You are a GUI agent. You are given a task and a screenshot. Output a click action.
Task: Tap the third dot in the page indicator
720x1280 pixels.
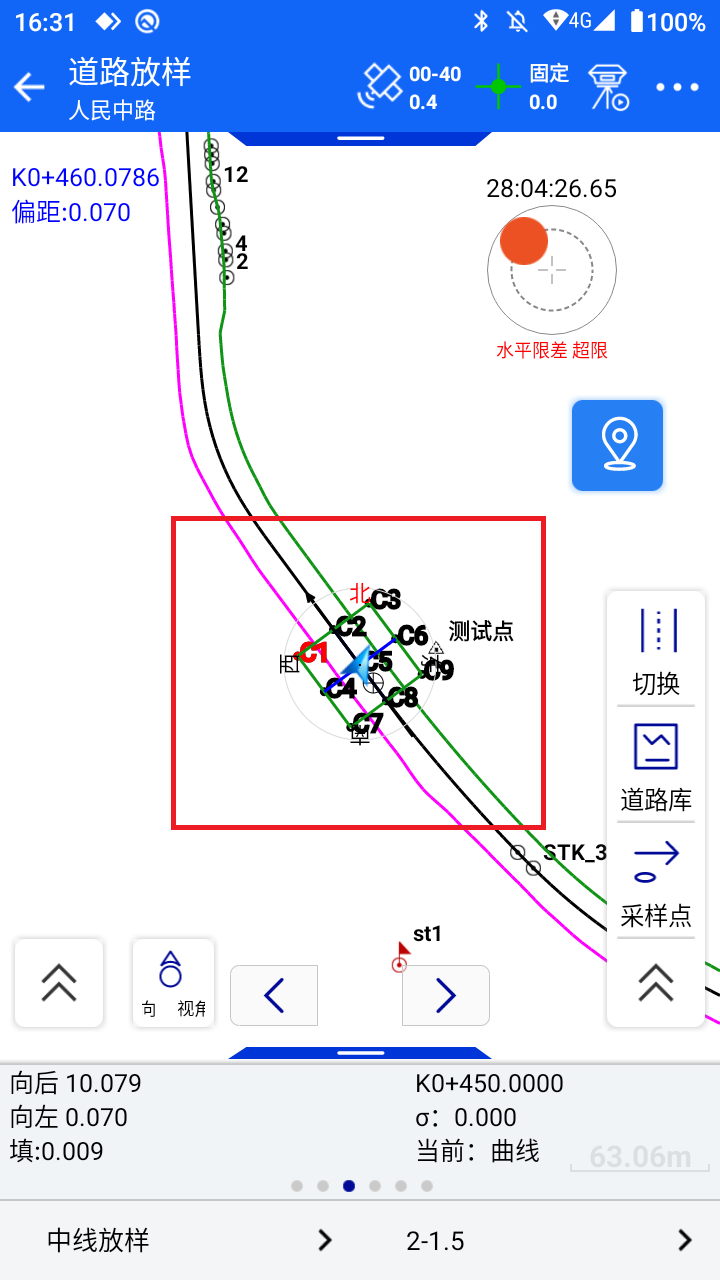coord(349,1186)
